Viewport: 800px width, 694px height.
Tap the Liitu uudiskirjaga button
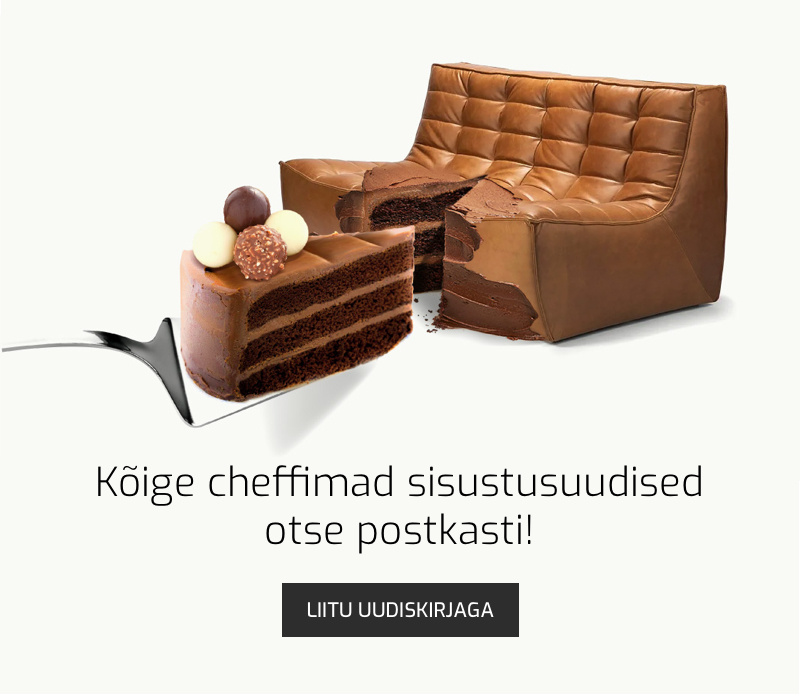(400, 609)
